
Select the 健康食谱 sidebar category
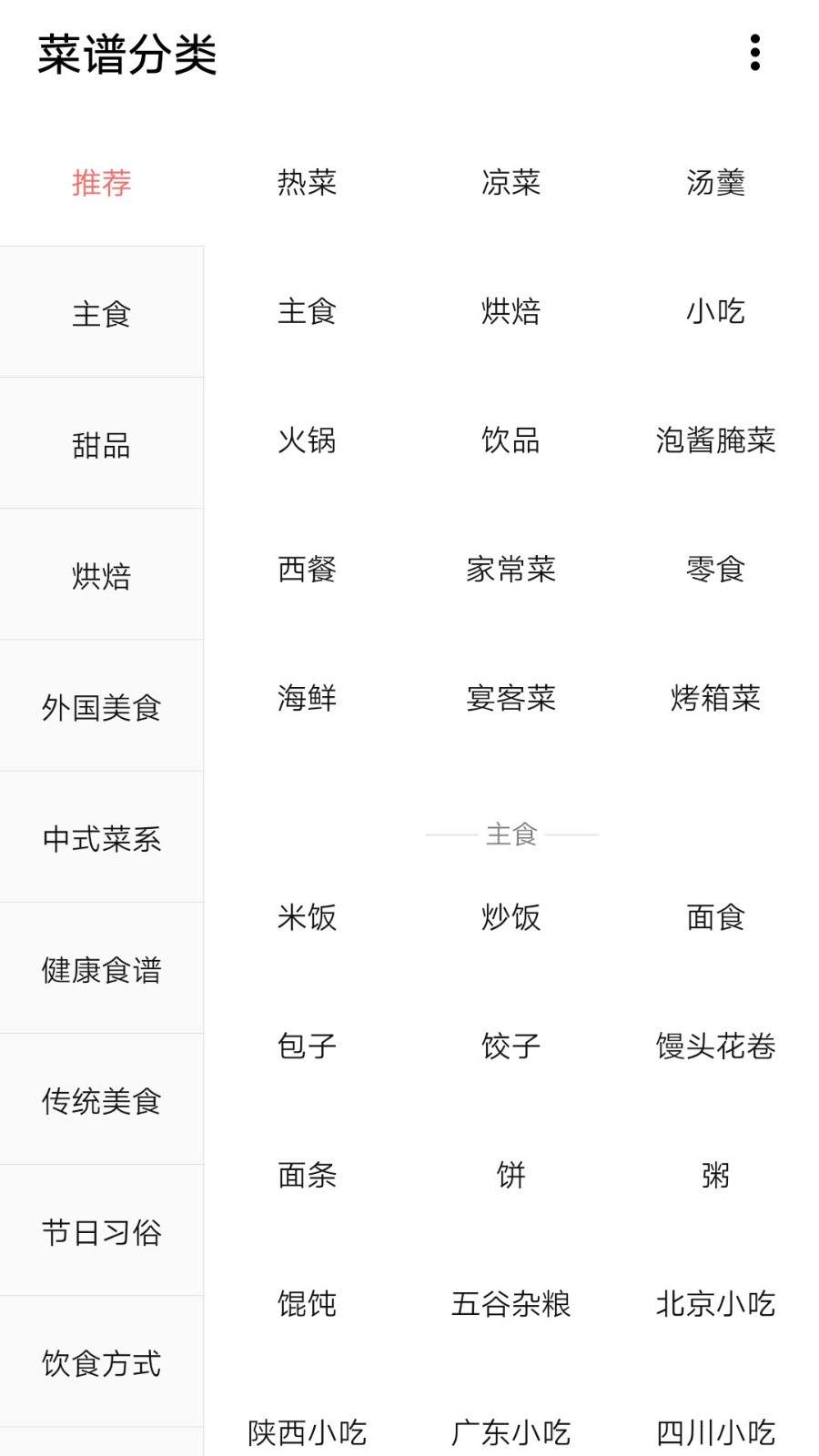pyautogui.click(x=102, y=969)
